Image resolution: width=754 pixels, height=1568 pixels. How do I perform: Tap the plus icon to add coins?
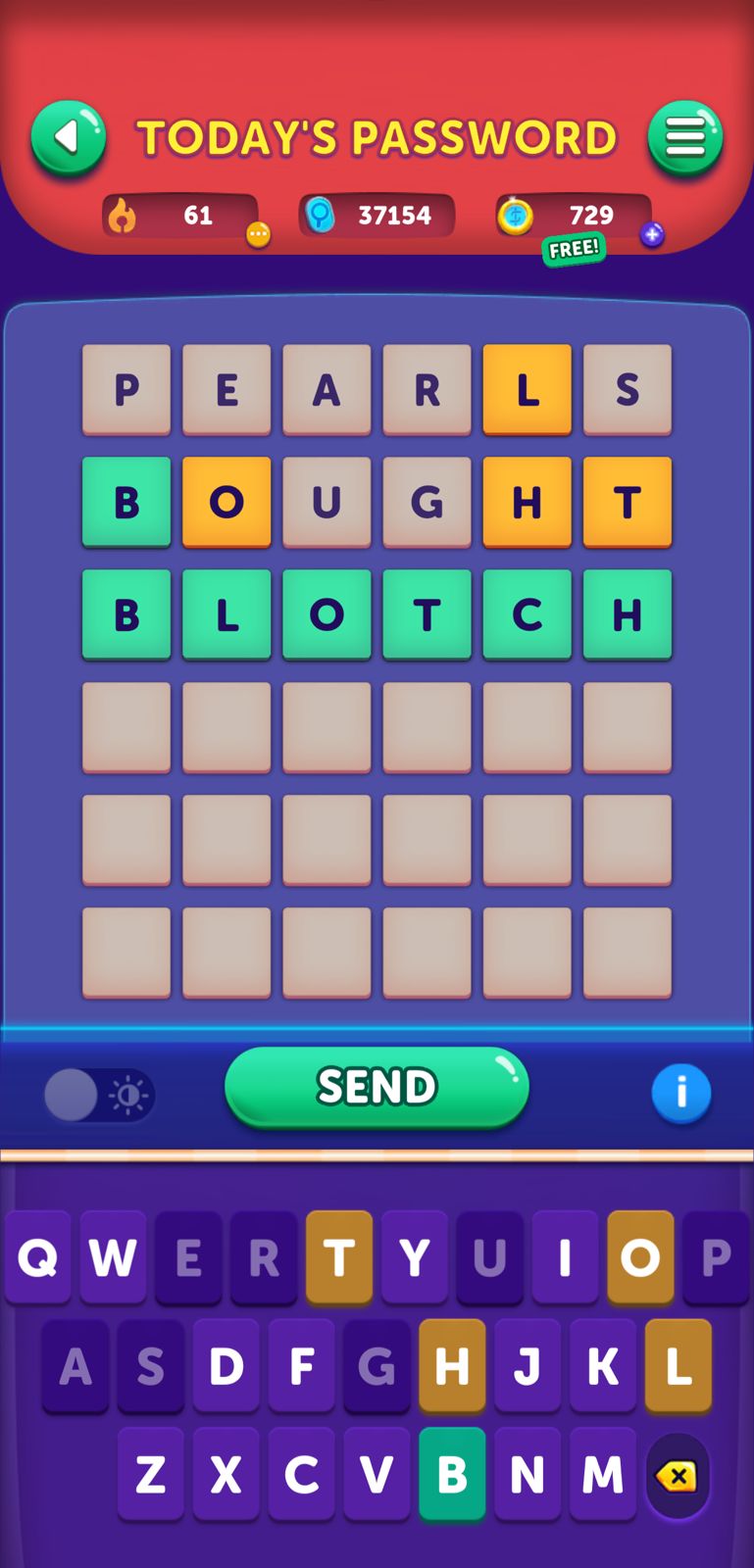[652, 234]
